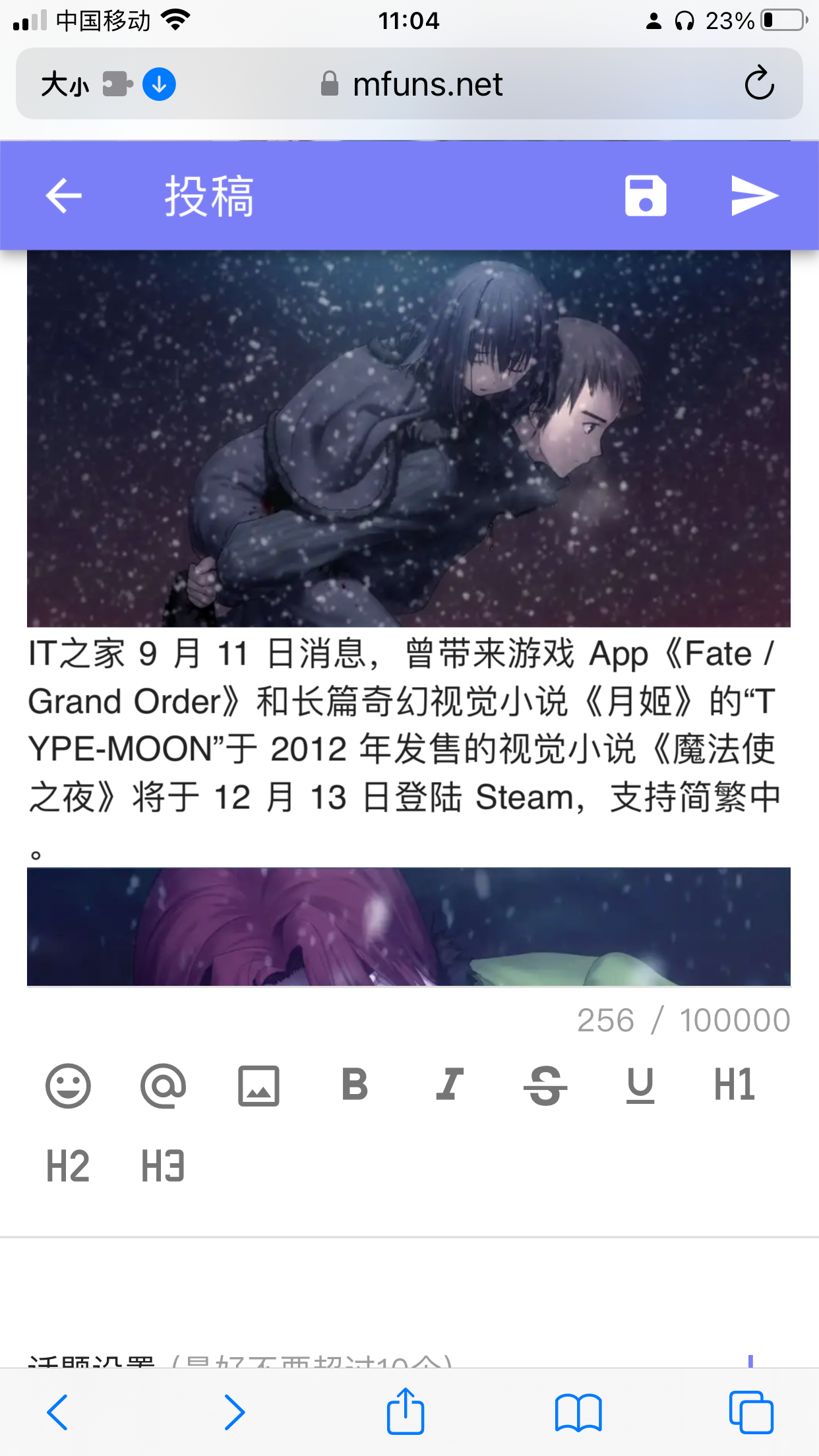
Task: Apply italic formatting
Action: pos(450,1085)
